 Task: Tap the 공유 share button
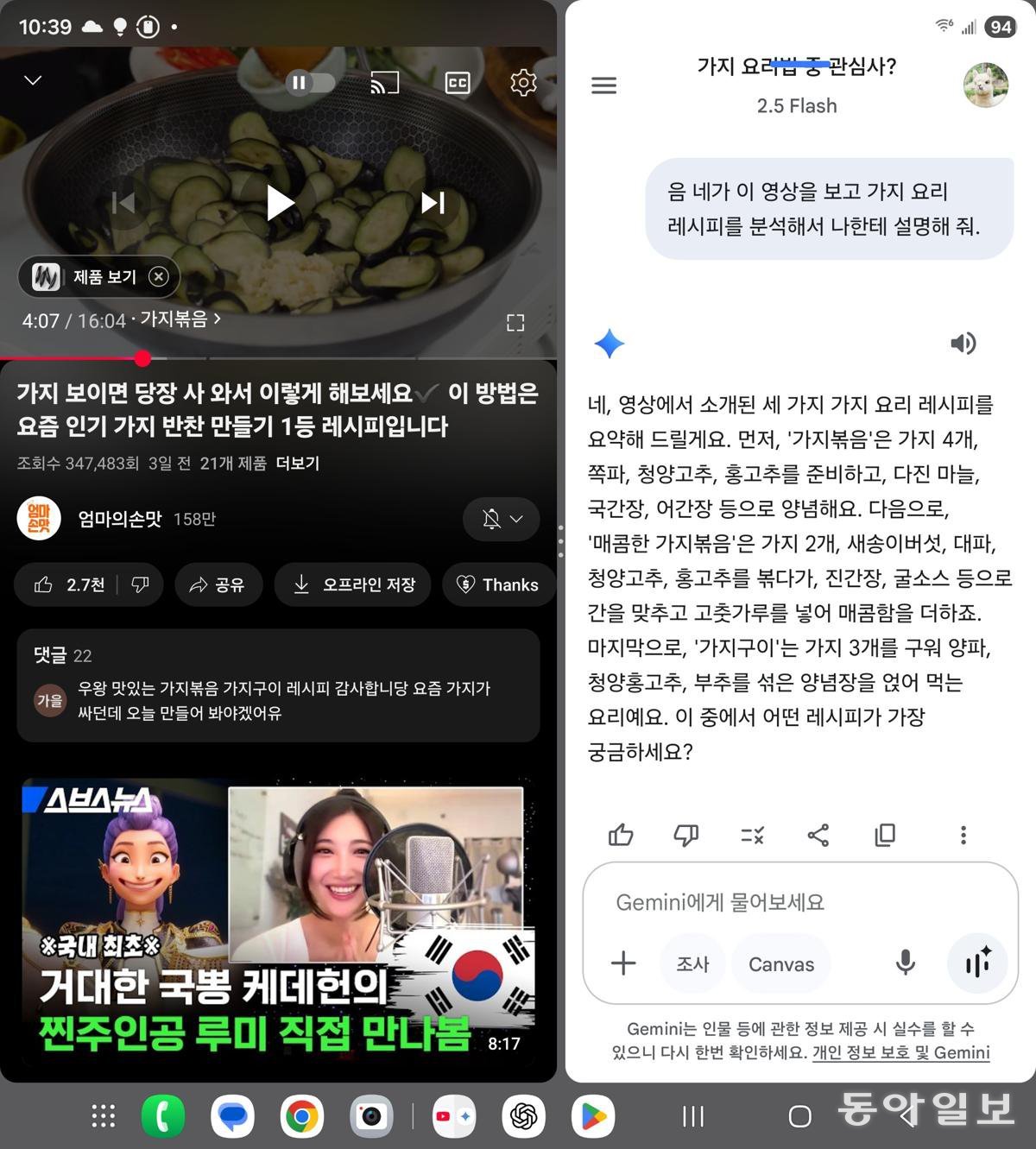tap(218, 584)
